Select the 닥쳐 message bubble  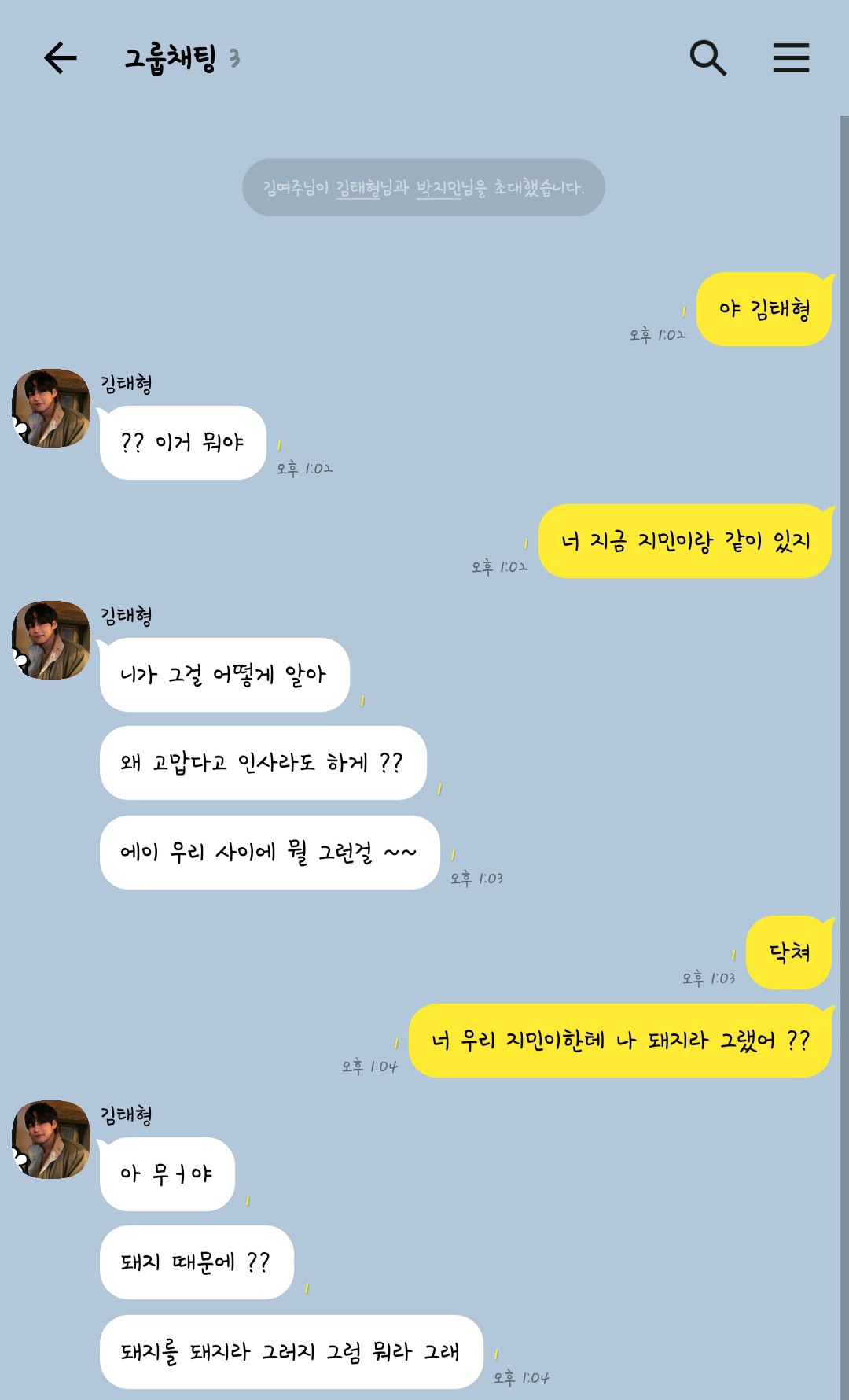(788, 952)
